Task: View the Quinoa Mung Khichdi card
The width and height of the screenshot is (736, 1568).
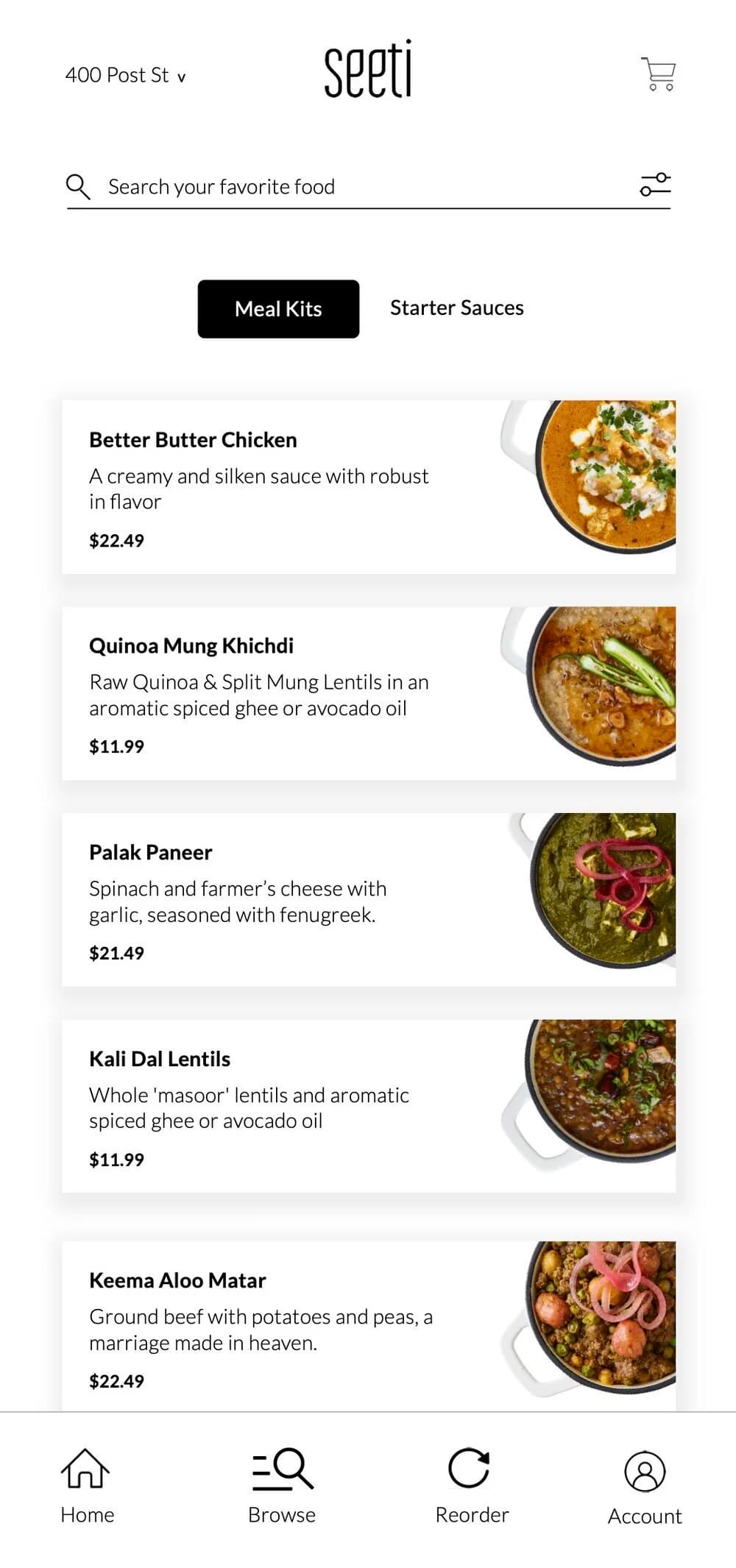Action: 368,693
